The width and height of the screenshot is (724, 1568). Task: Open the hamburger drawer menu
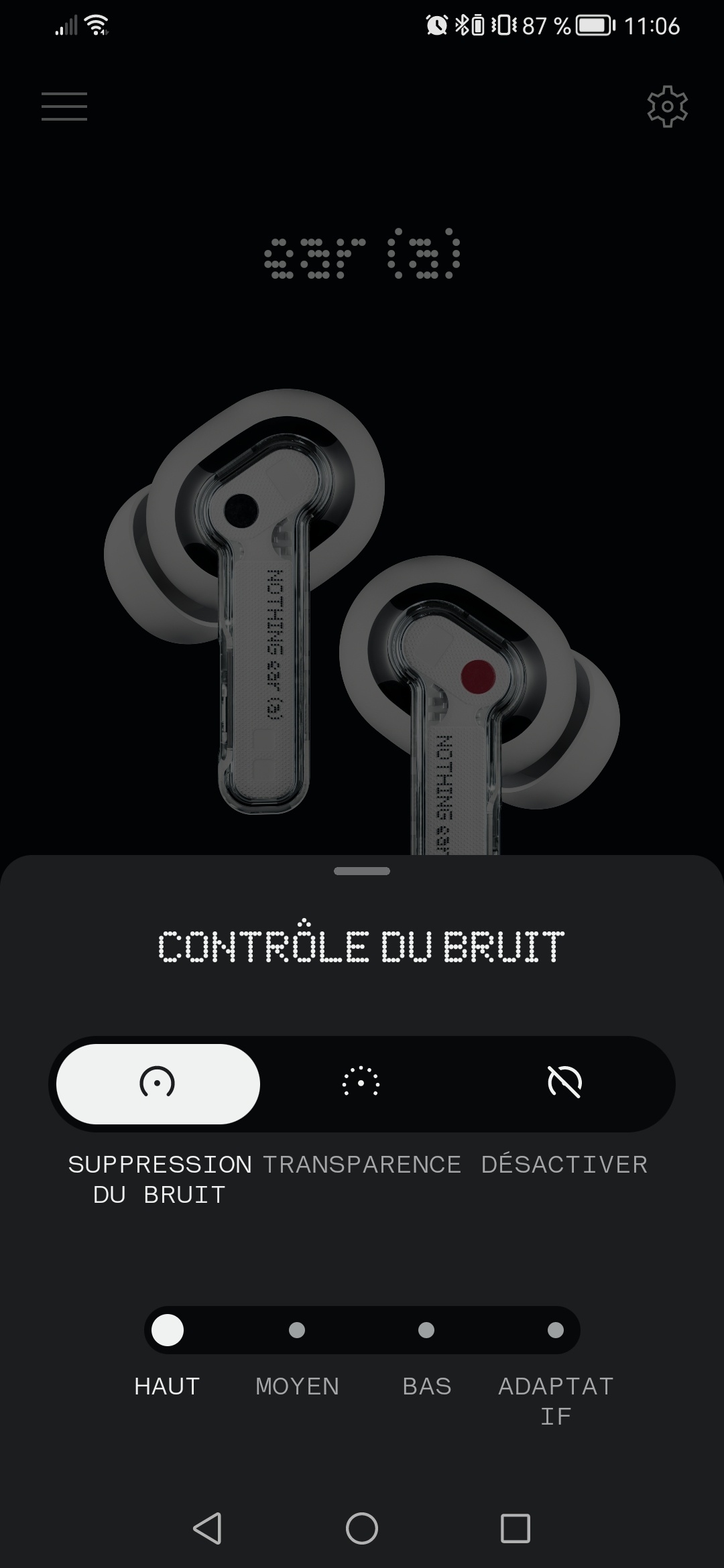click(x=64, y=107)
